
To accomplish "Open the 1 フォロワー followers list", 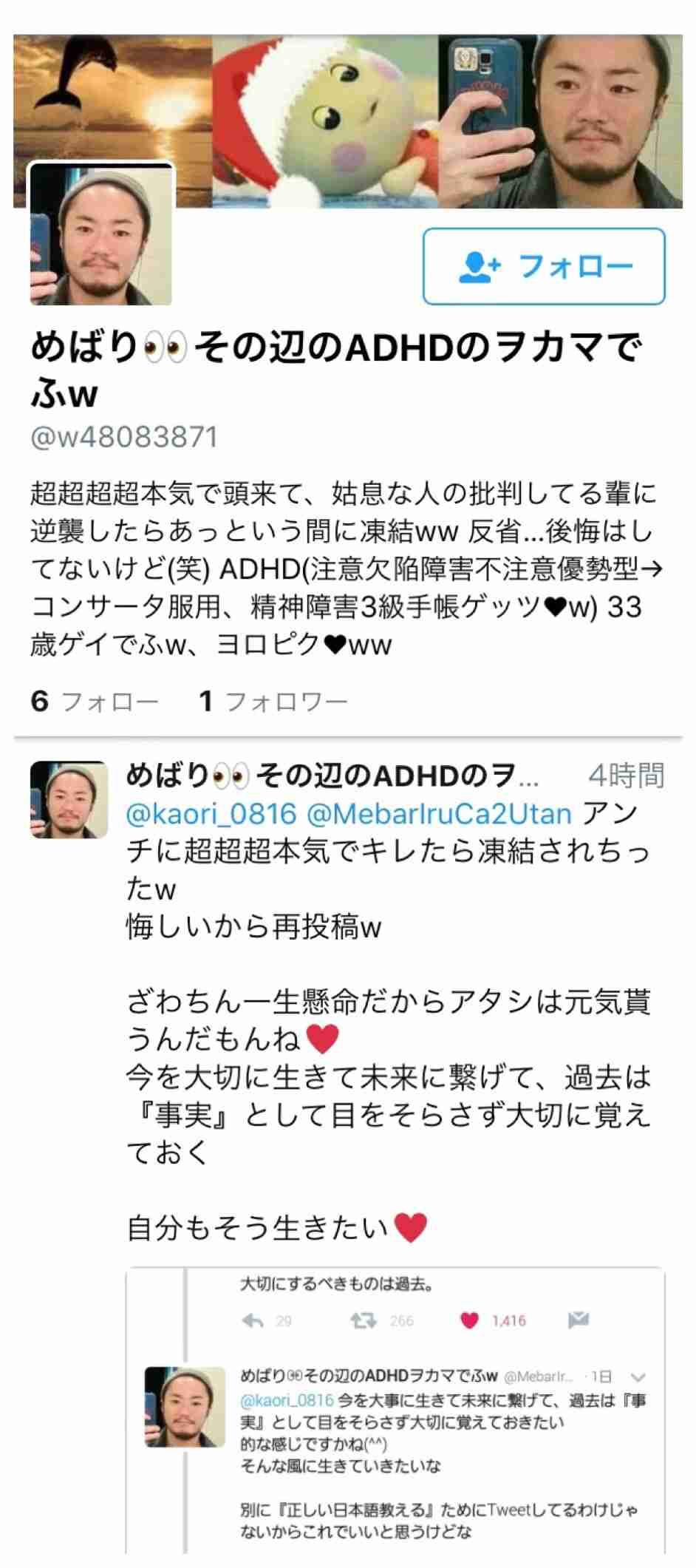I will (273, 701).
